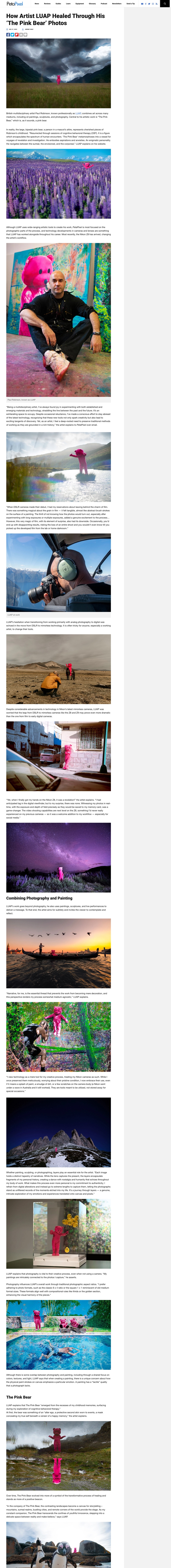Visit the Glossary page

coord(93,4)
